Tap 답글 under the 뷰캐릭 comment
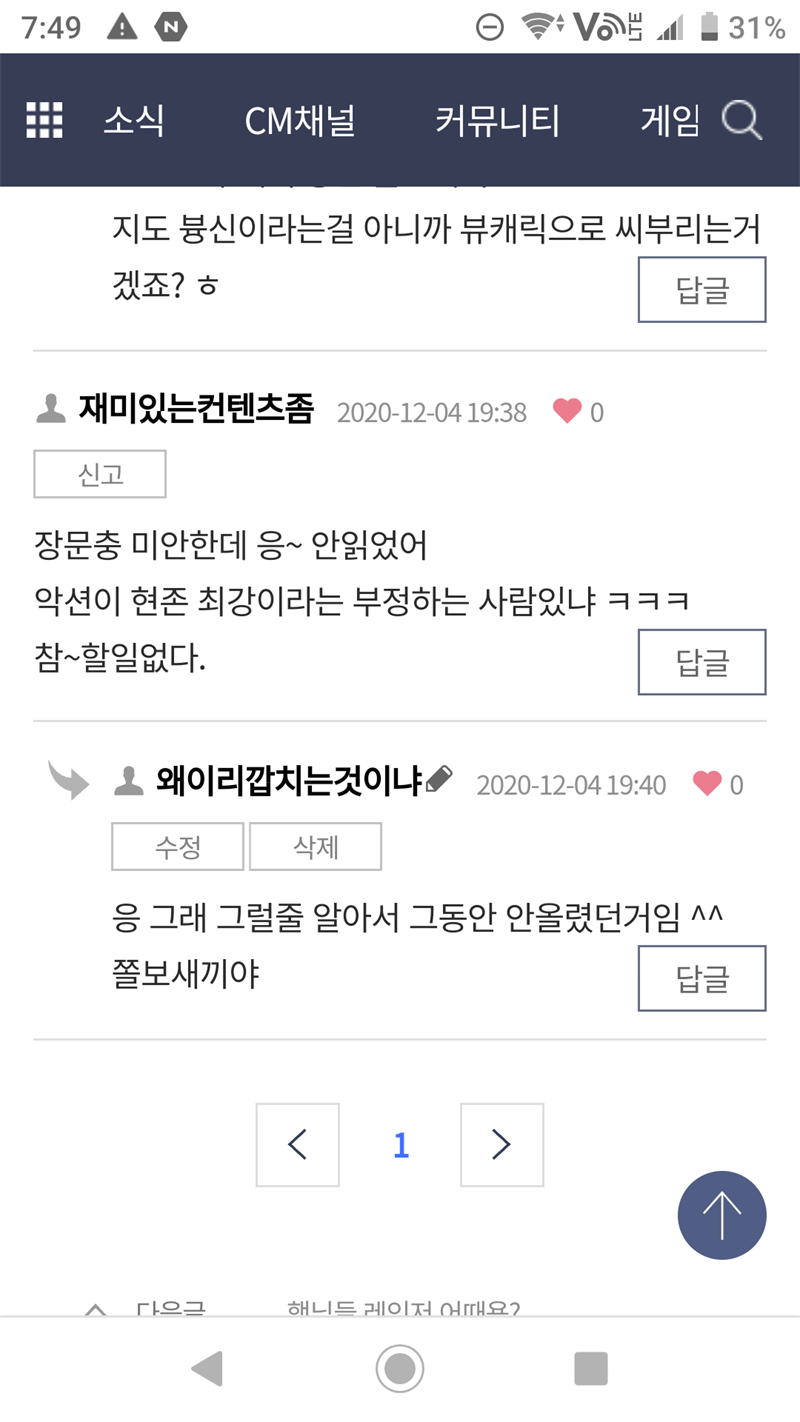Image resolution: width=800 pixels, height=1422 pixels. pyautogui.click(x=702, y=290)
